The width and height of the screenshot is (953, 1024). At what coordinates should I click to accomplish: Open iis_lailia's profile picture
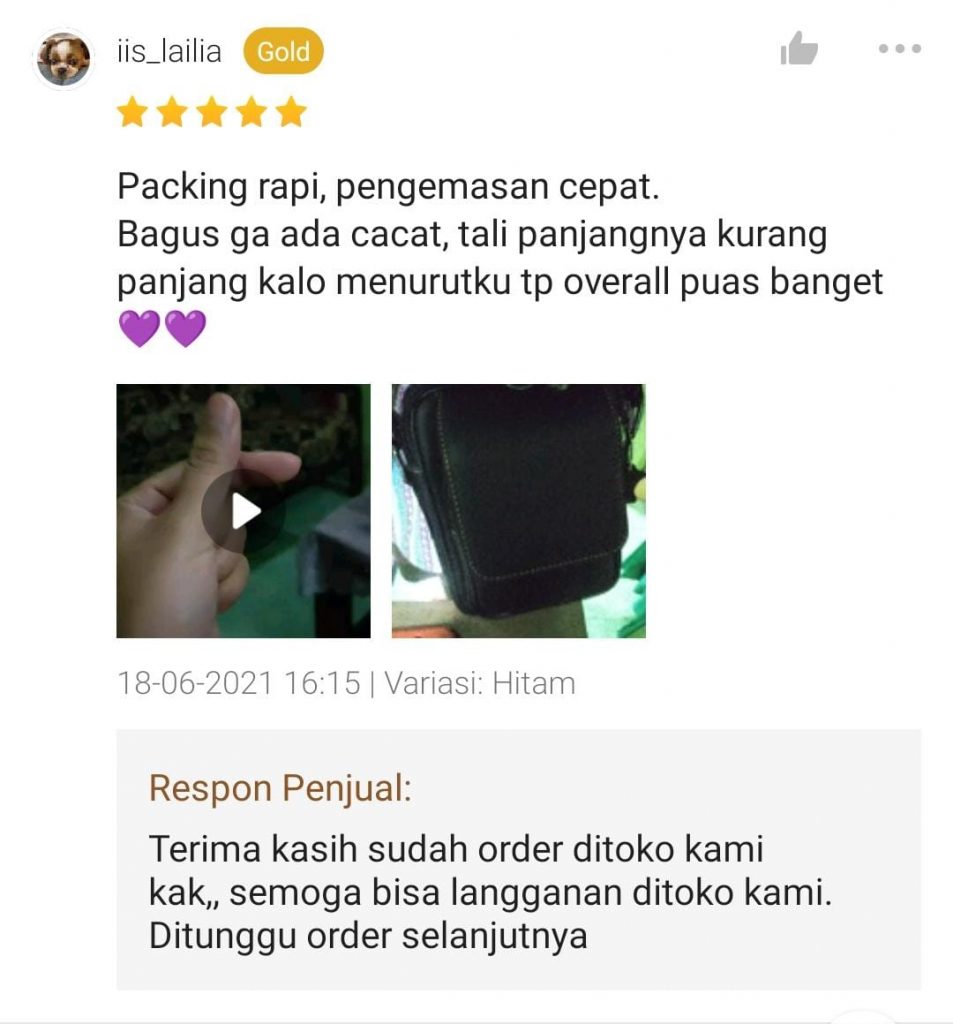click(x=64, y=59)
